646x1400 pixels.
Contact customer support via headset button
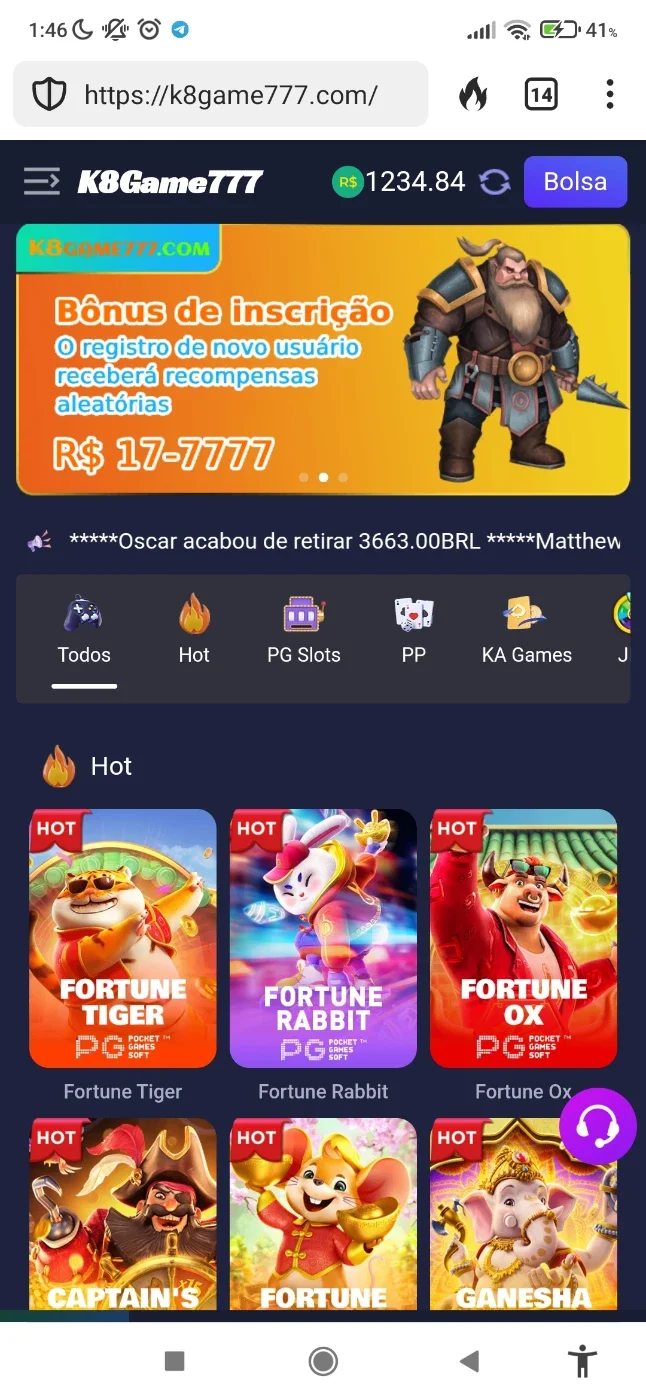[x=598, y=1127]
